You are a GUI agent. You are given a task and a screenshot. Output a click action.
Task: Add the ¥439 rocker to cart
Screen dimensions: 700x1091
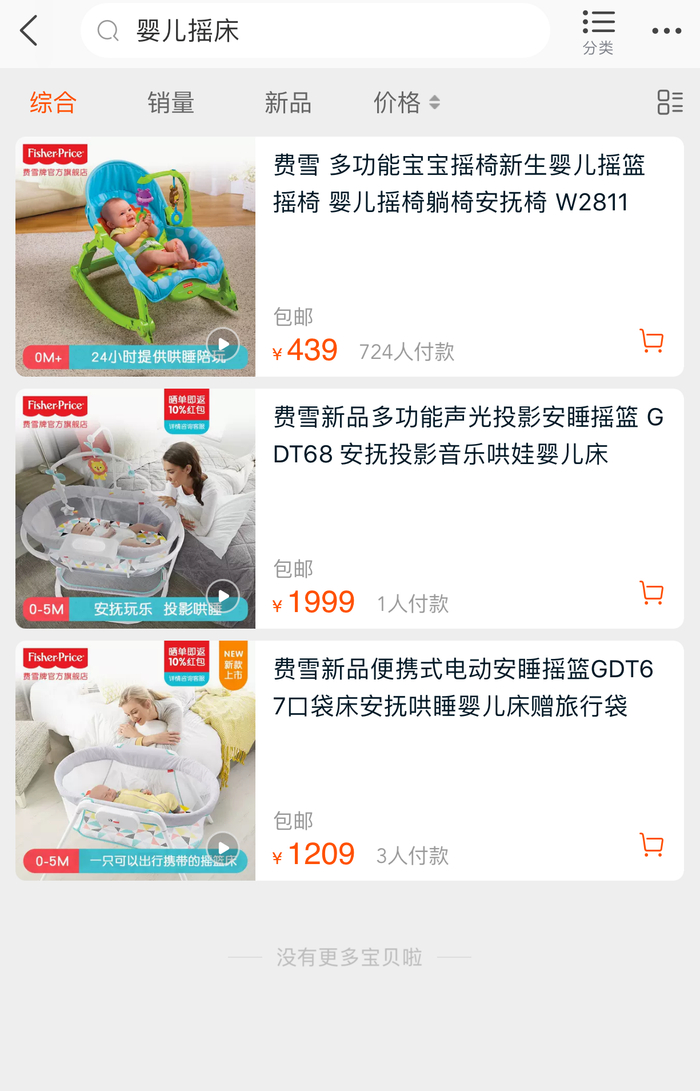coord(652,342)
